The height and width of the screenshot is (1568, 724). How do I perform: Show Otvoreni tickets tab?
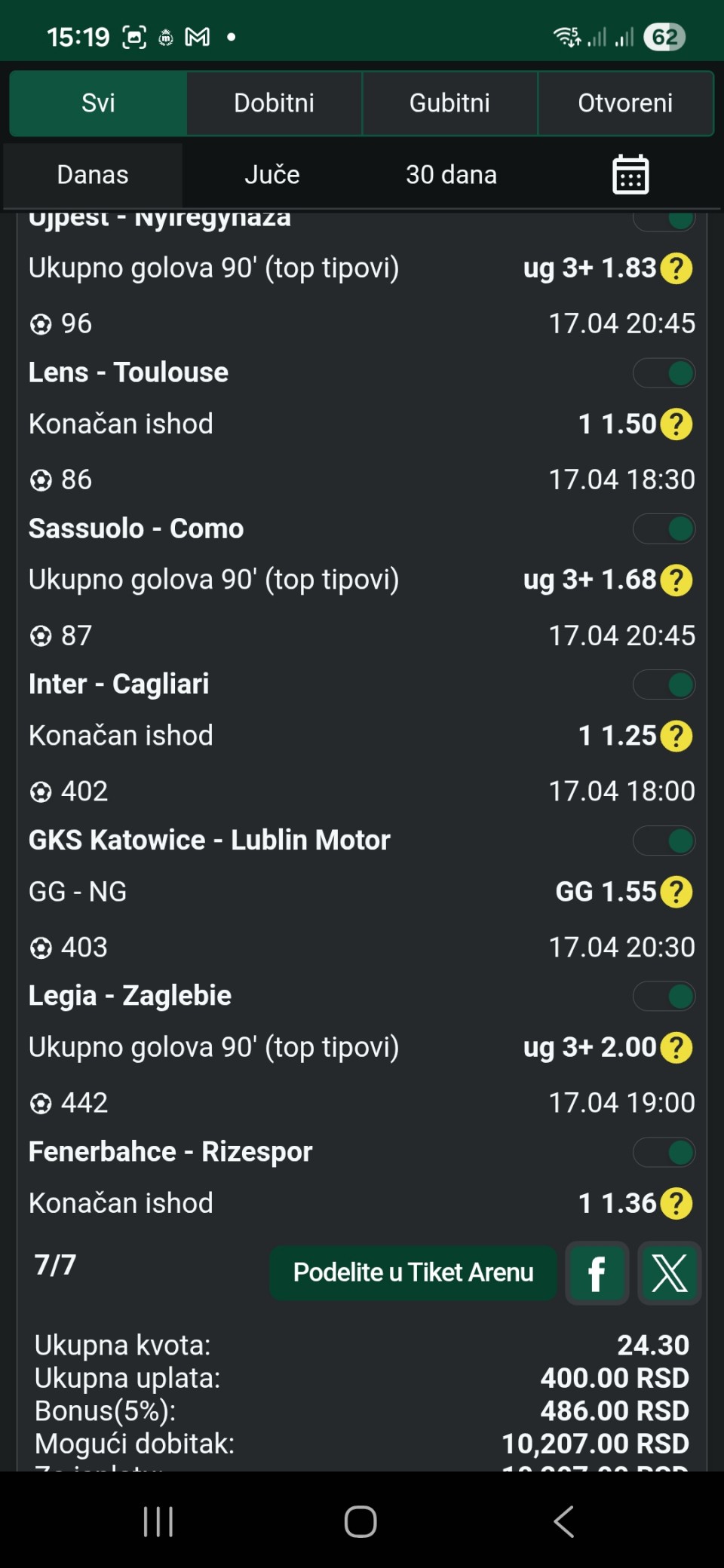625,103
